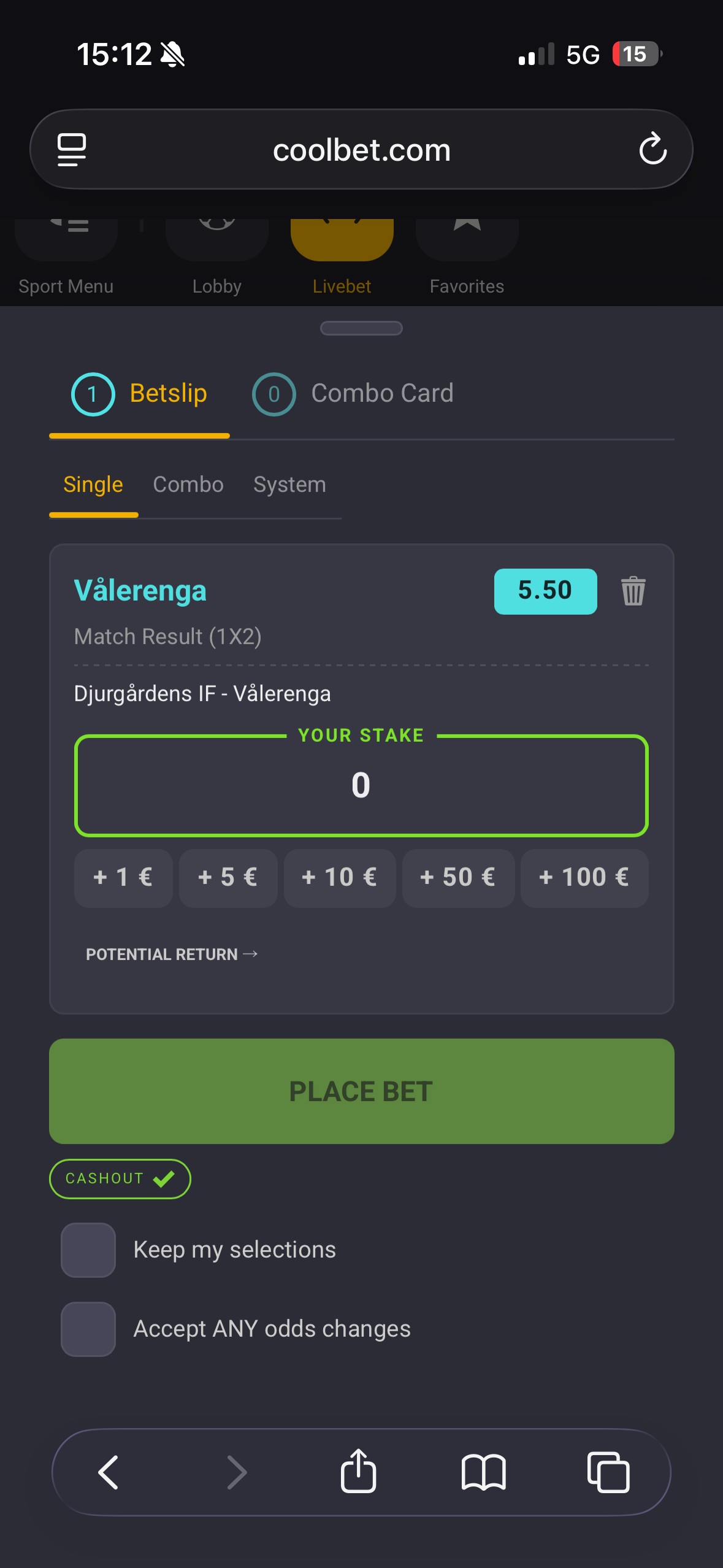The width and height of the screenshot is (723, 1568).
Task: Tap the 5.50 odds badge
Action: (545, 591)
